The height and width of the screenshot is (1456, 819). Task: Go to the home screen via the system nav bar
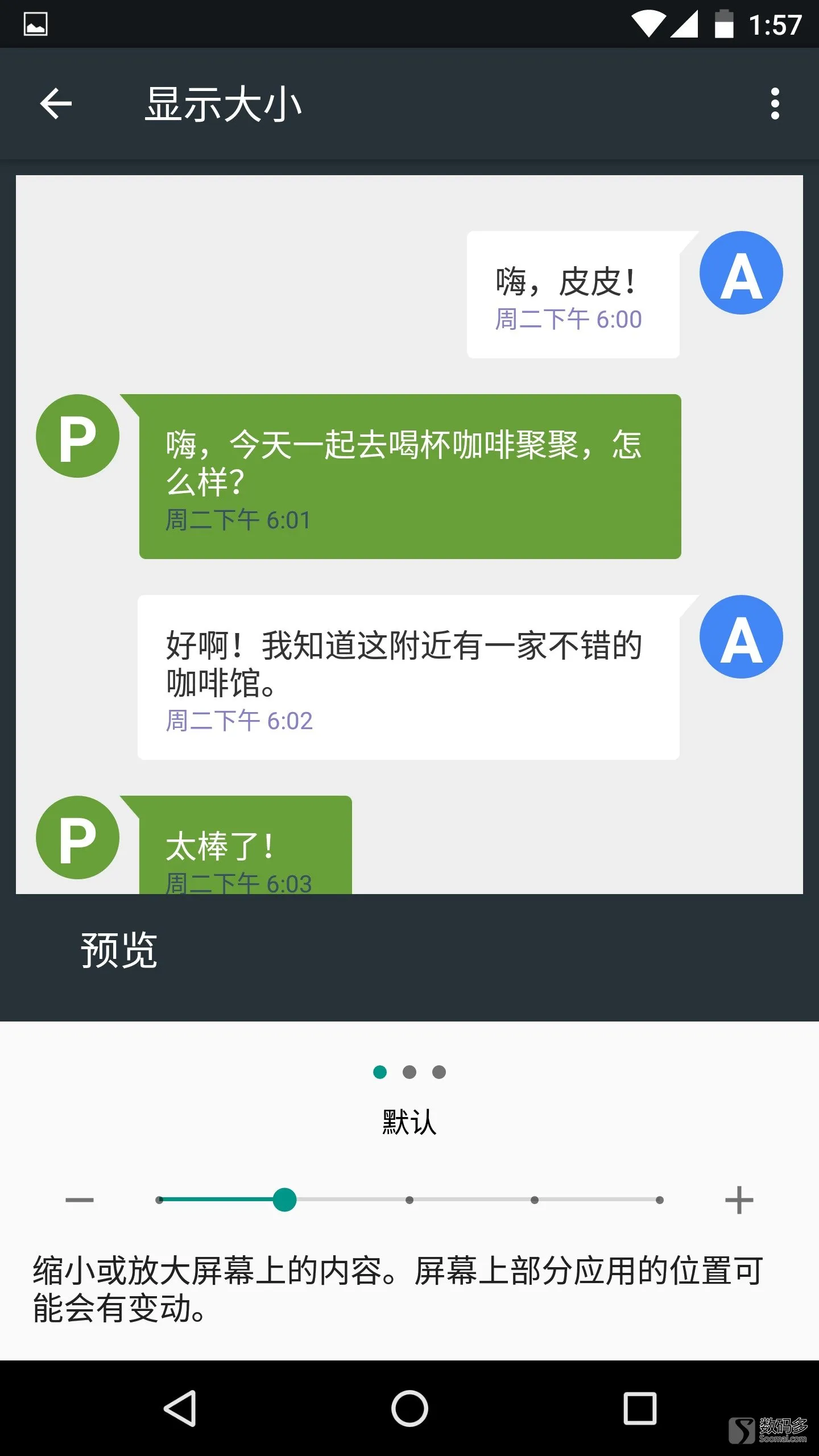coord(409,1408)
